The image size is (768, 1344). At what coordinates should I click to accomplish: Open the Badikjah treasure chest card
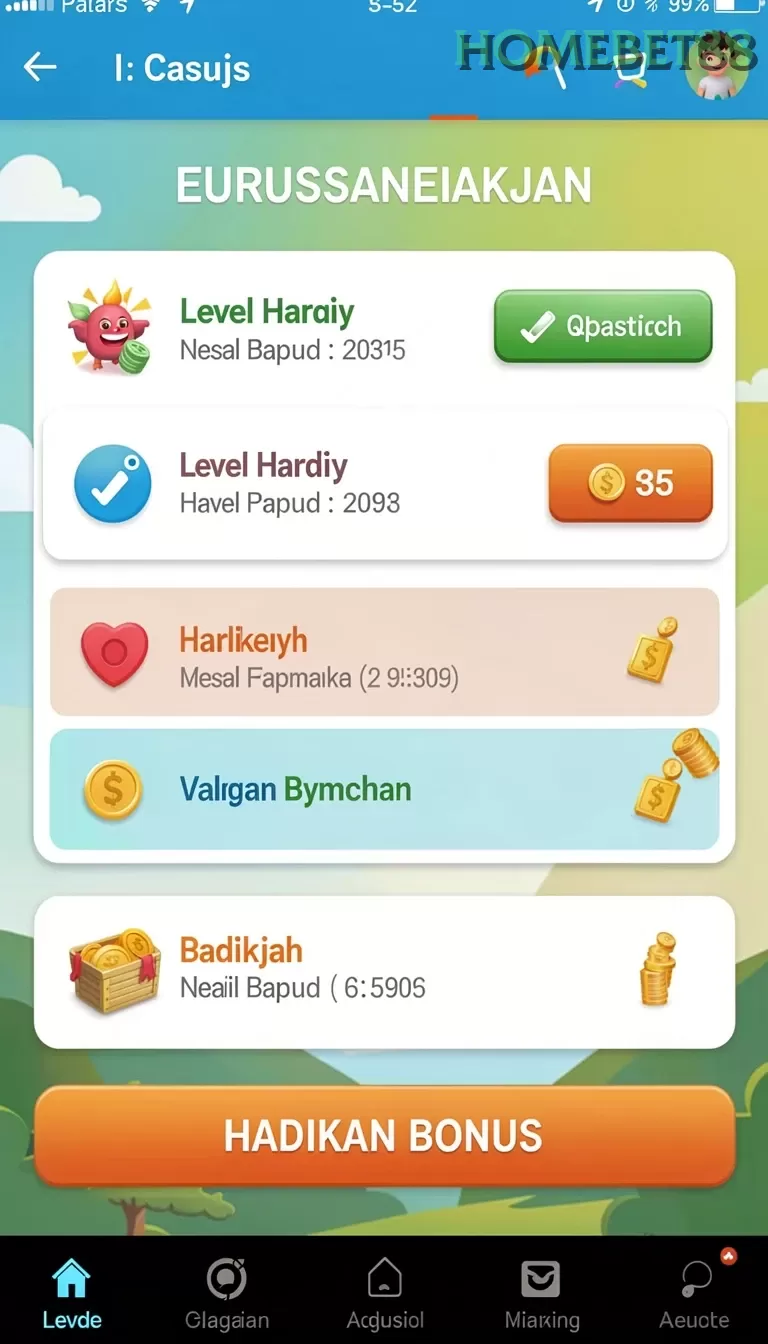click(x=384, y=971)
